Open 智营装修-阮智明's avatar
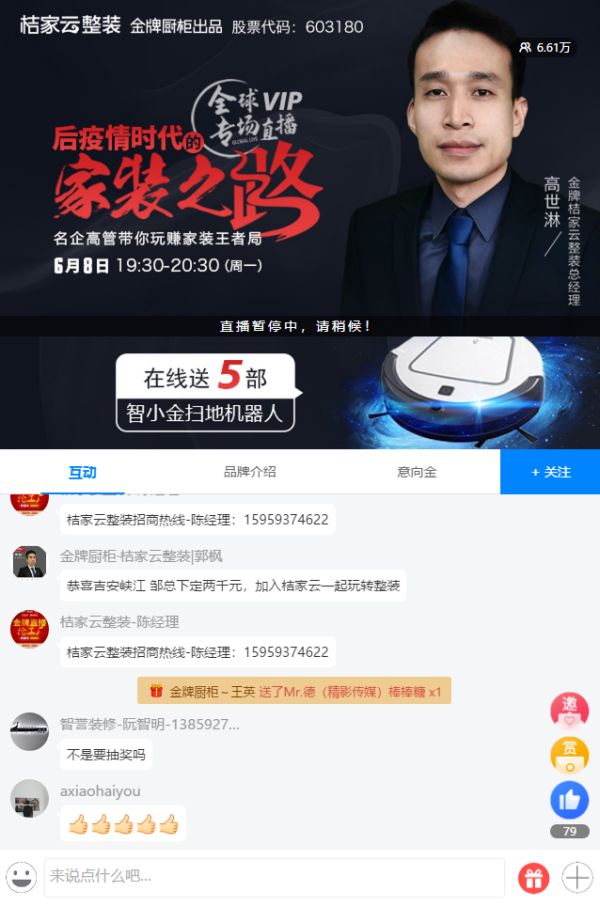 29,732
